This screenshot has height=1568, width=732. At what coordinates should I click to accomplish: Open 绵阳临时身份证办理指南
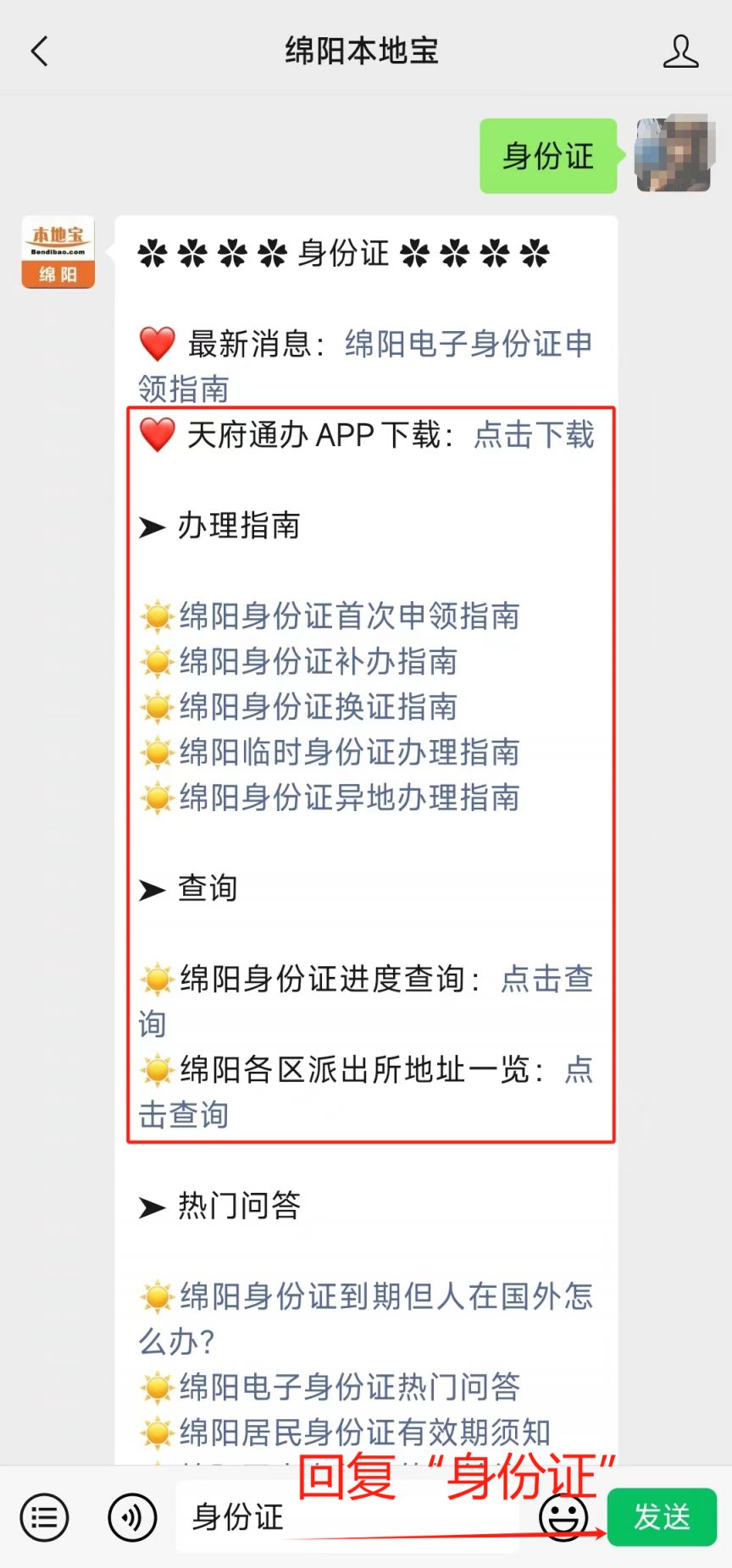pos(349,752)
